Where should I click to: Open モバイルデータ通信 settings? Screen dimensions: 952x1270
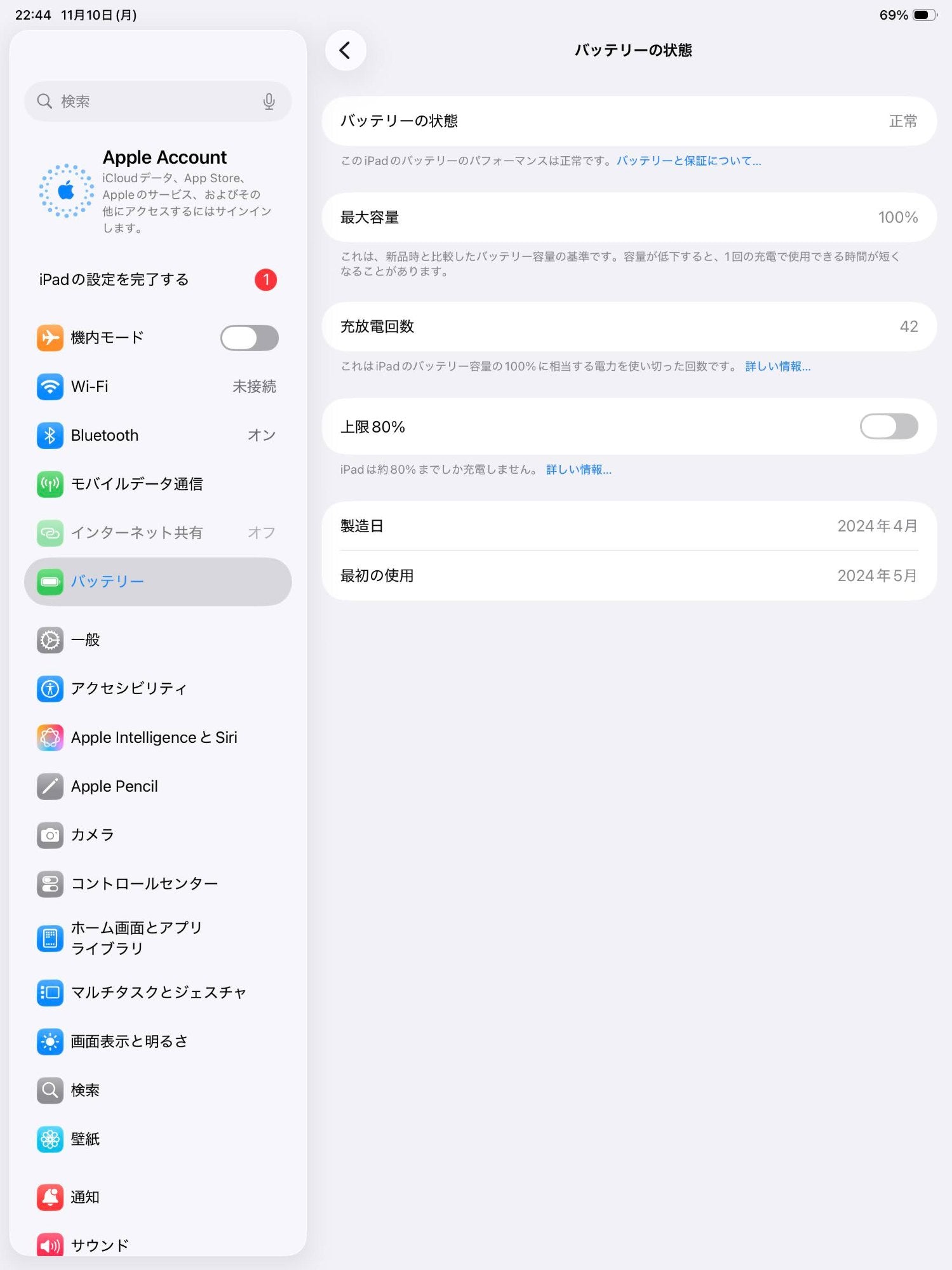[158, 484]
